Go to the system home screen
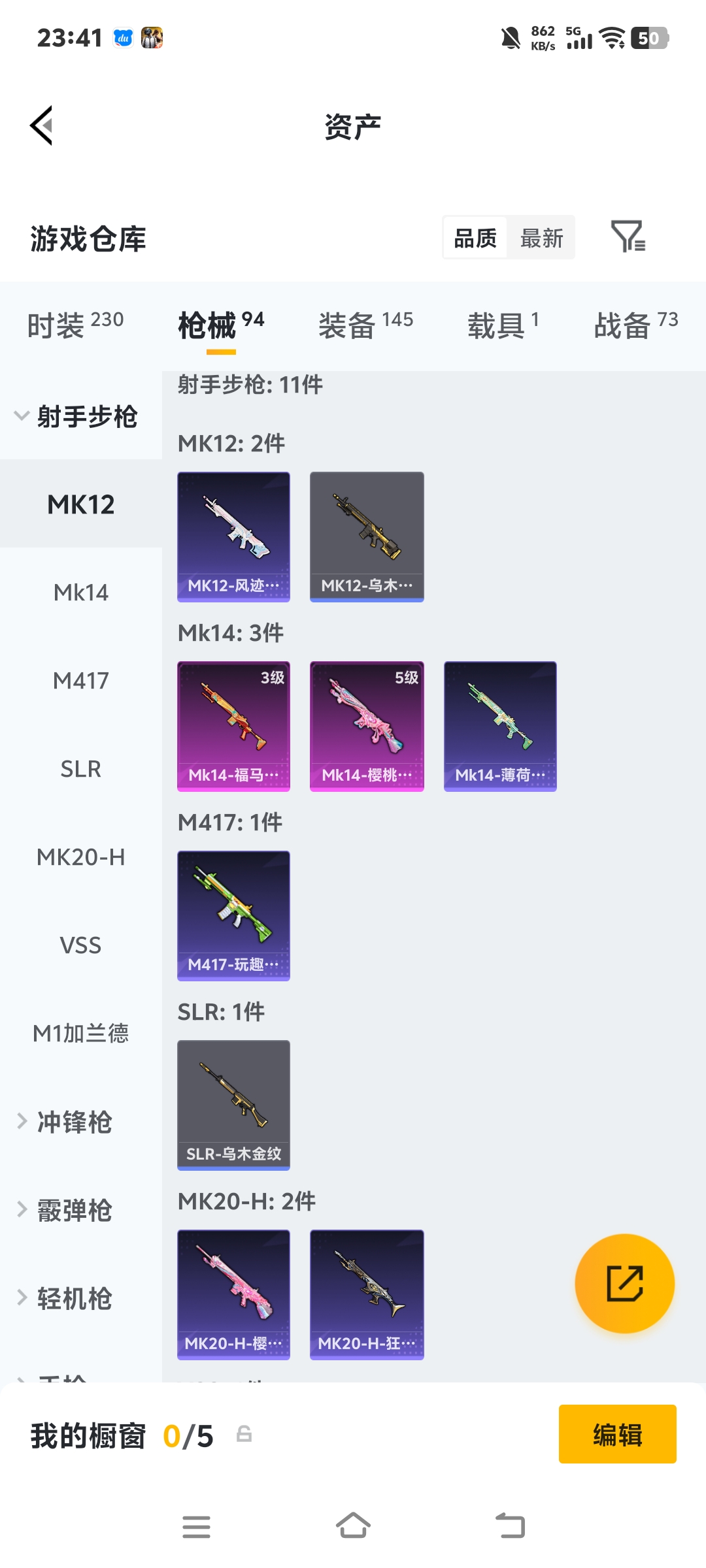 pyautogui.click(x=353, y=1527)
